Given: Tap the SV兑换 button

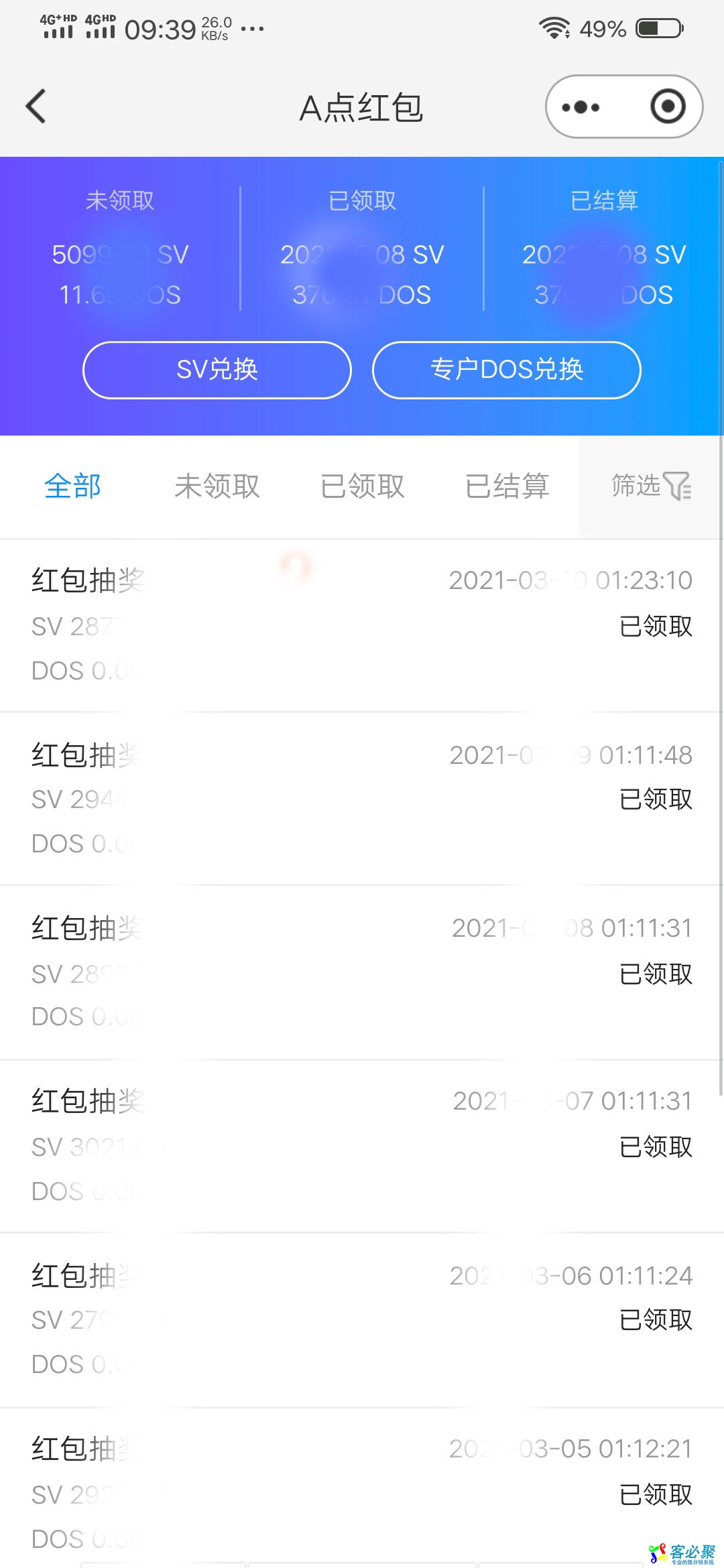Looking at the screenshot, I should [217, 370].
